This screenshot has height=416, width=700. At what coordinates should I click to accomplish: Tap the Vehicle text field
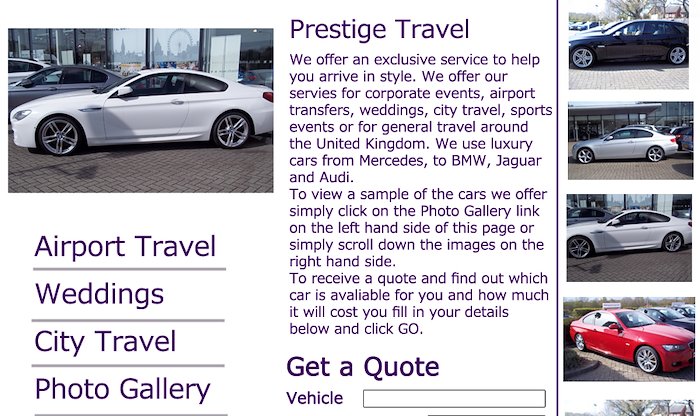tap(453, 398)
